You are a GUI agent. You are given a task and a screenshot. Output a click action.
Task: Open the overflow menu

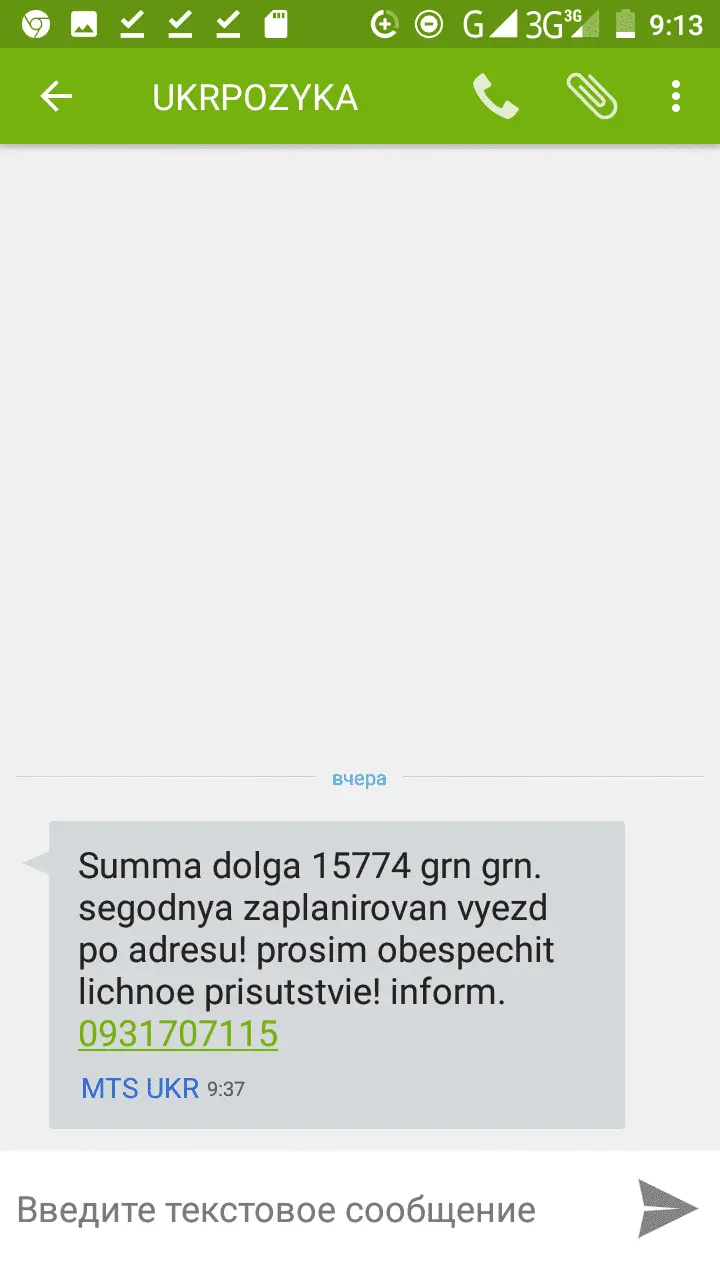676,96
